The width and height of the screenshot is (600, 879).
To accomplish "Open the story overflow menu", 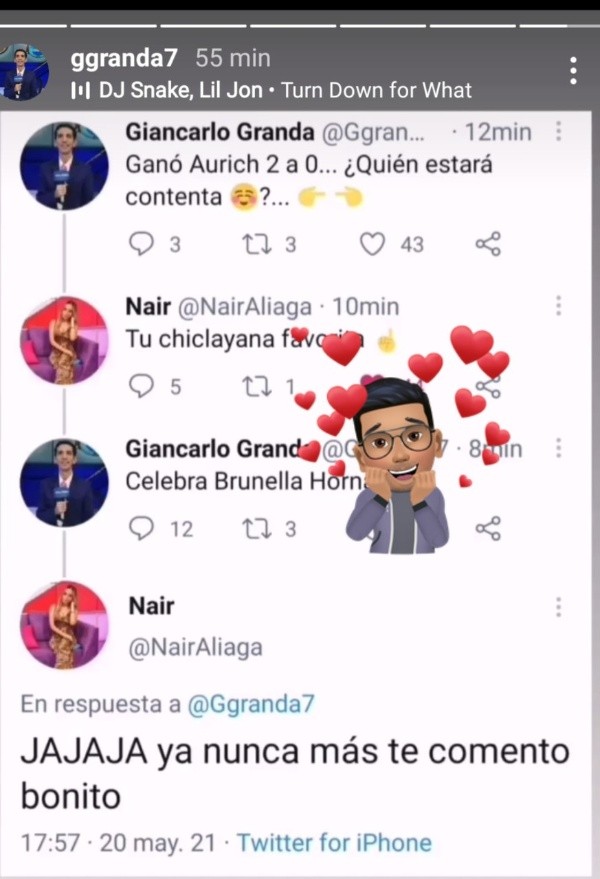I will (573, 71).
